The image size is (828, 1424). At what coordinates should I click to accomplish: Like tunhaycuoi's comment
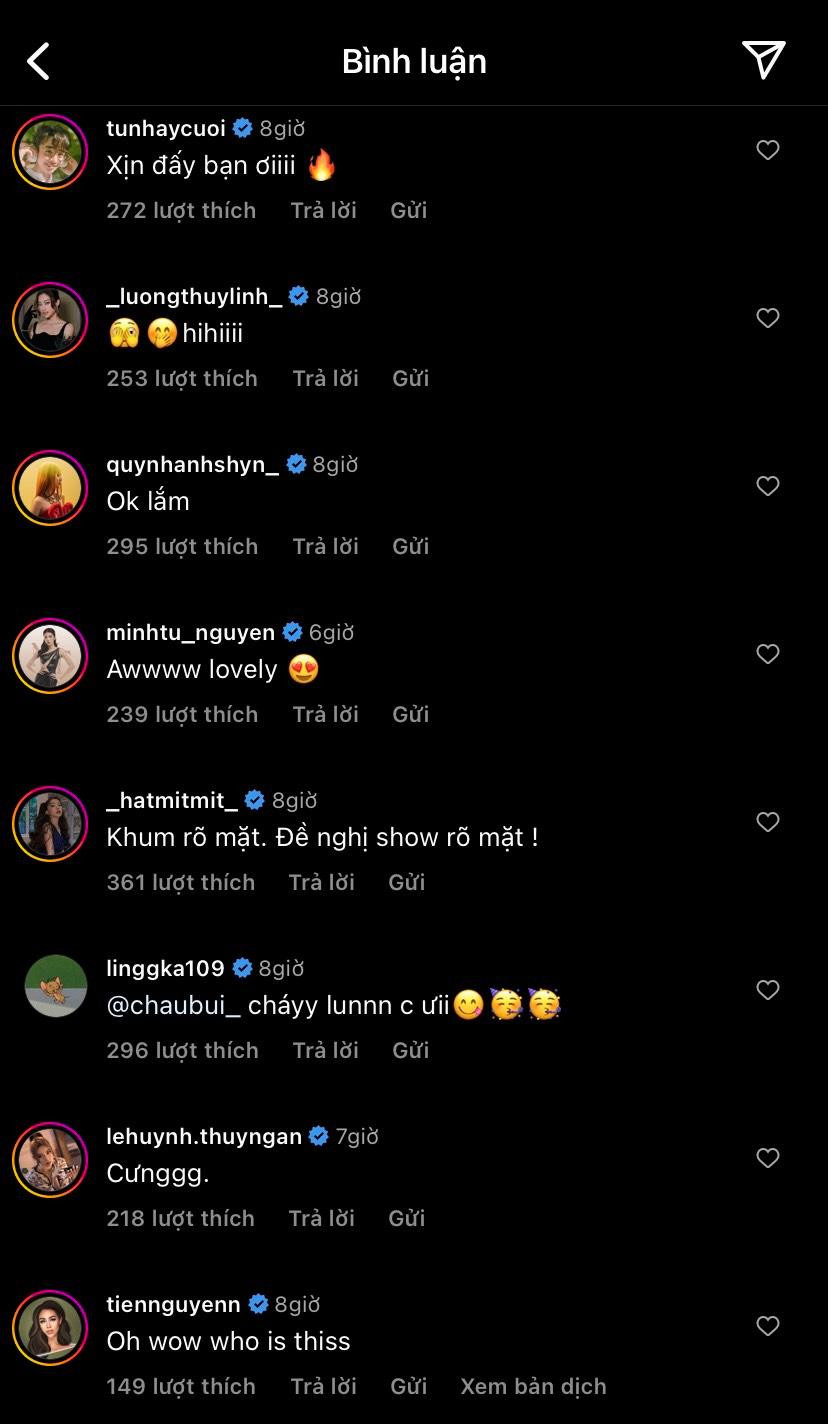[x=767, y=150]
